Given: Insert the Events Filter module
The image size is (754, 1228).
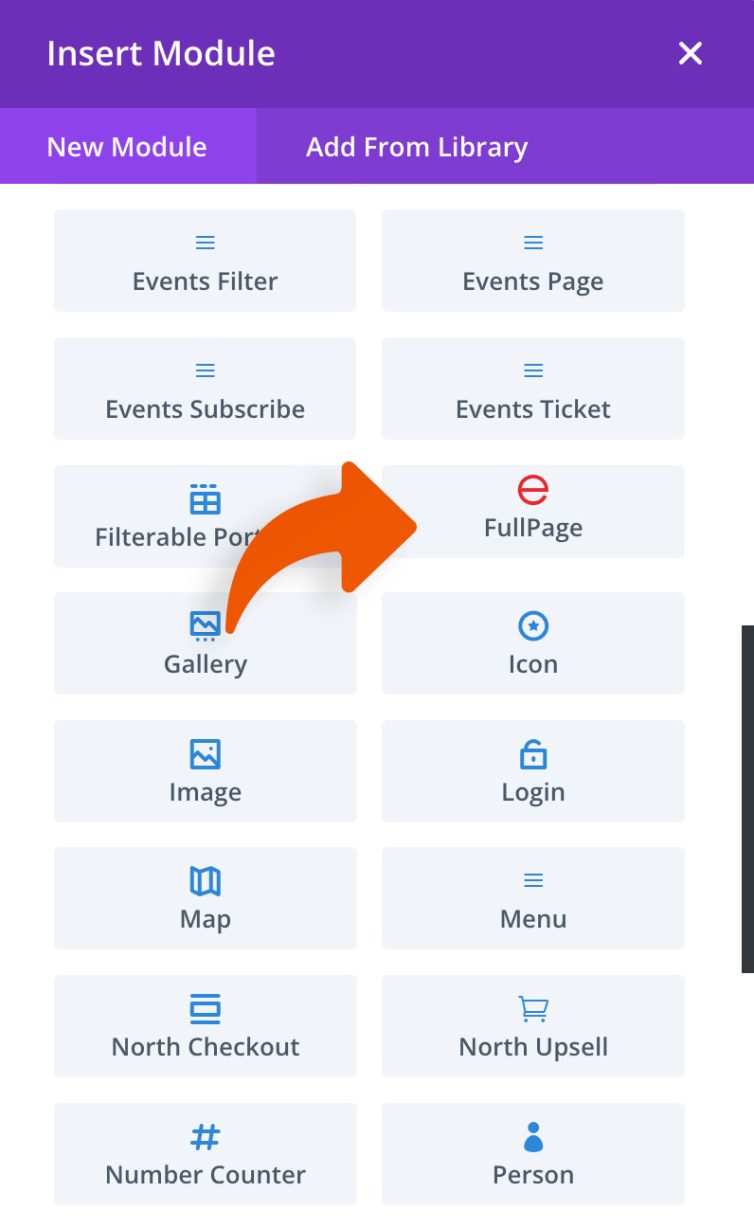Looking at the screenshot, I should [205, 260].
